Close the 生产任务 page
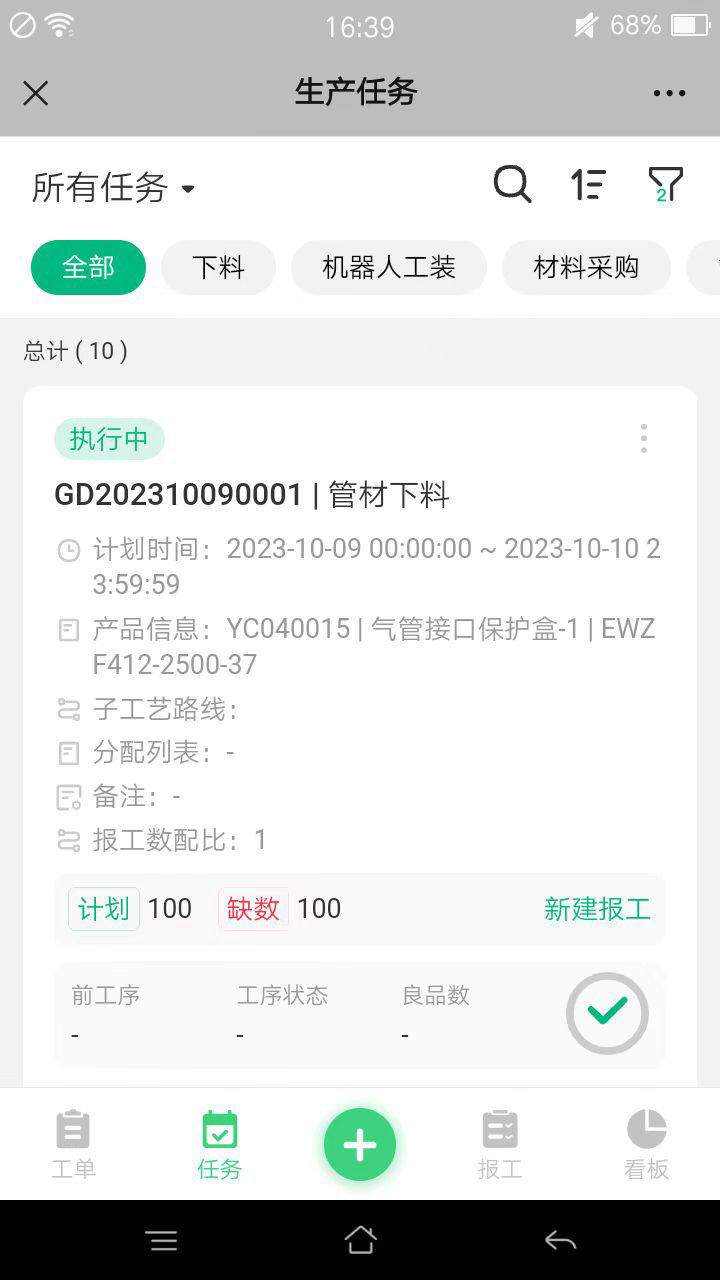Screen dimensions: 720x1280 point(36,93)
